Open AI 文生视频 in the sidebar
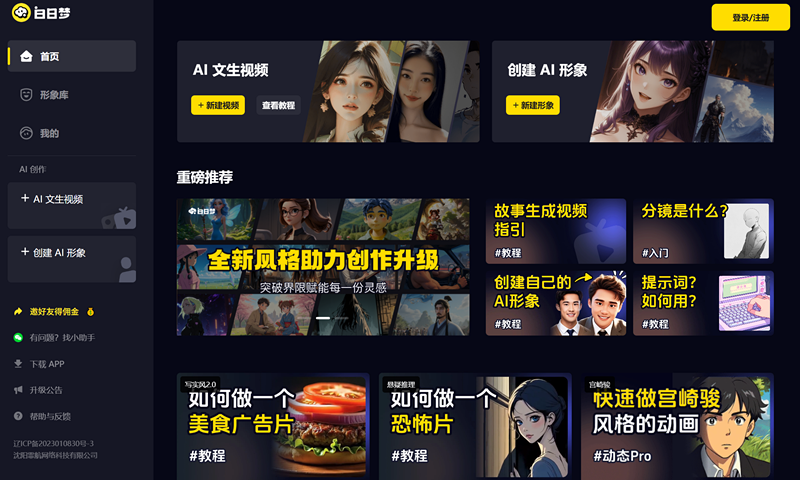The width and height of the screenshot is (800, 480). point(58,199)
